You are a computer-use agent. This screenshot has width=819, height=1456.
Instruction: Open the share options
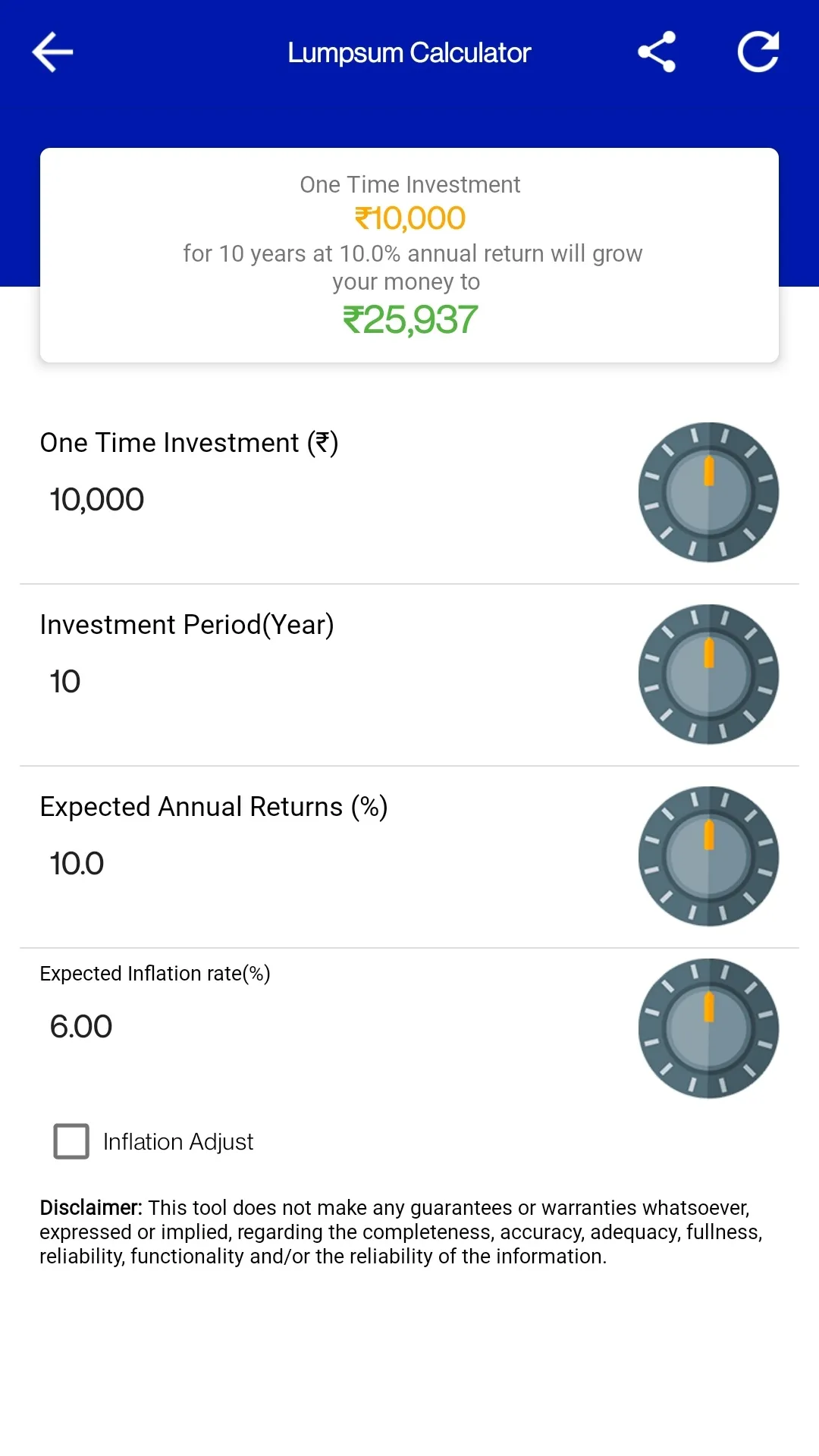click(x=656, y=52)
